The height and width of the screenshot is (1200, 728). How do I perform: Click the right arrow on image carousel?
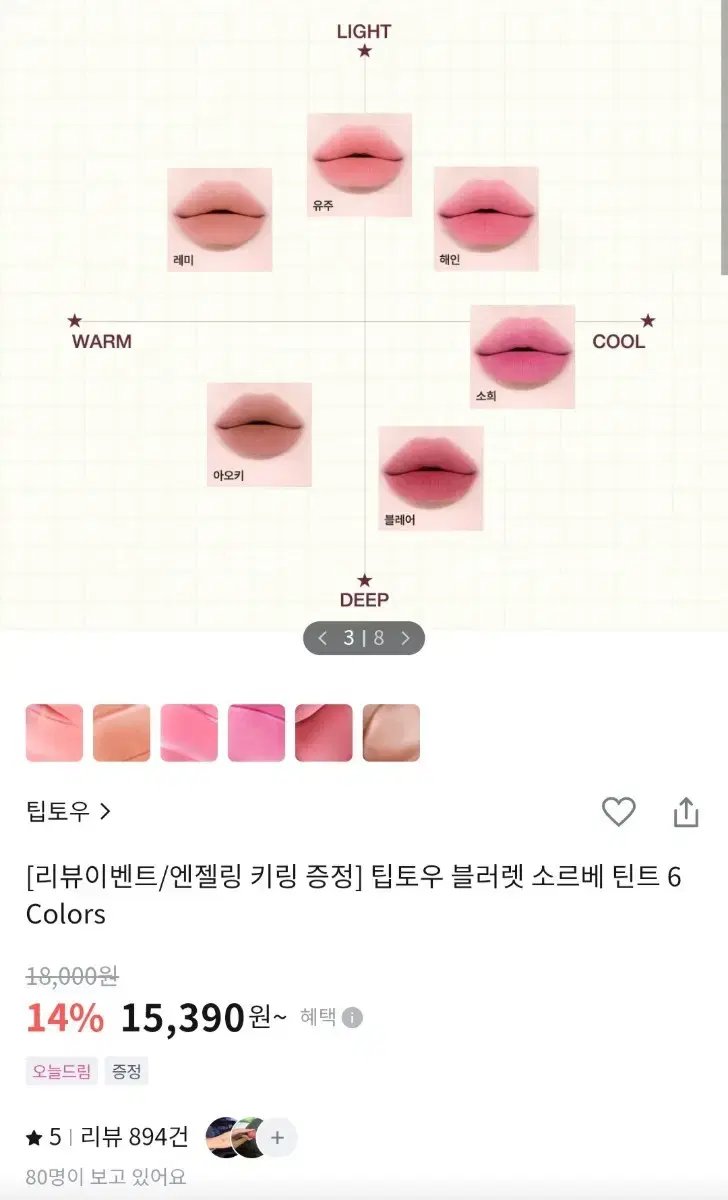406,637
